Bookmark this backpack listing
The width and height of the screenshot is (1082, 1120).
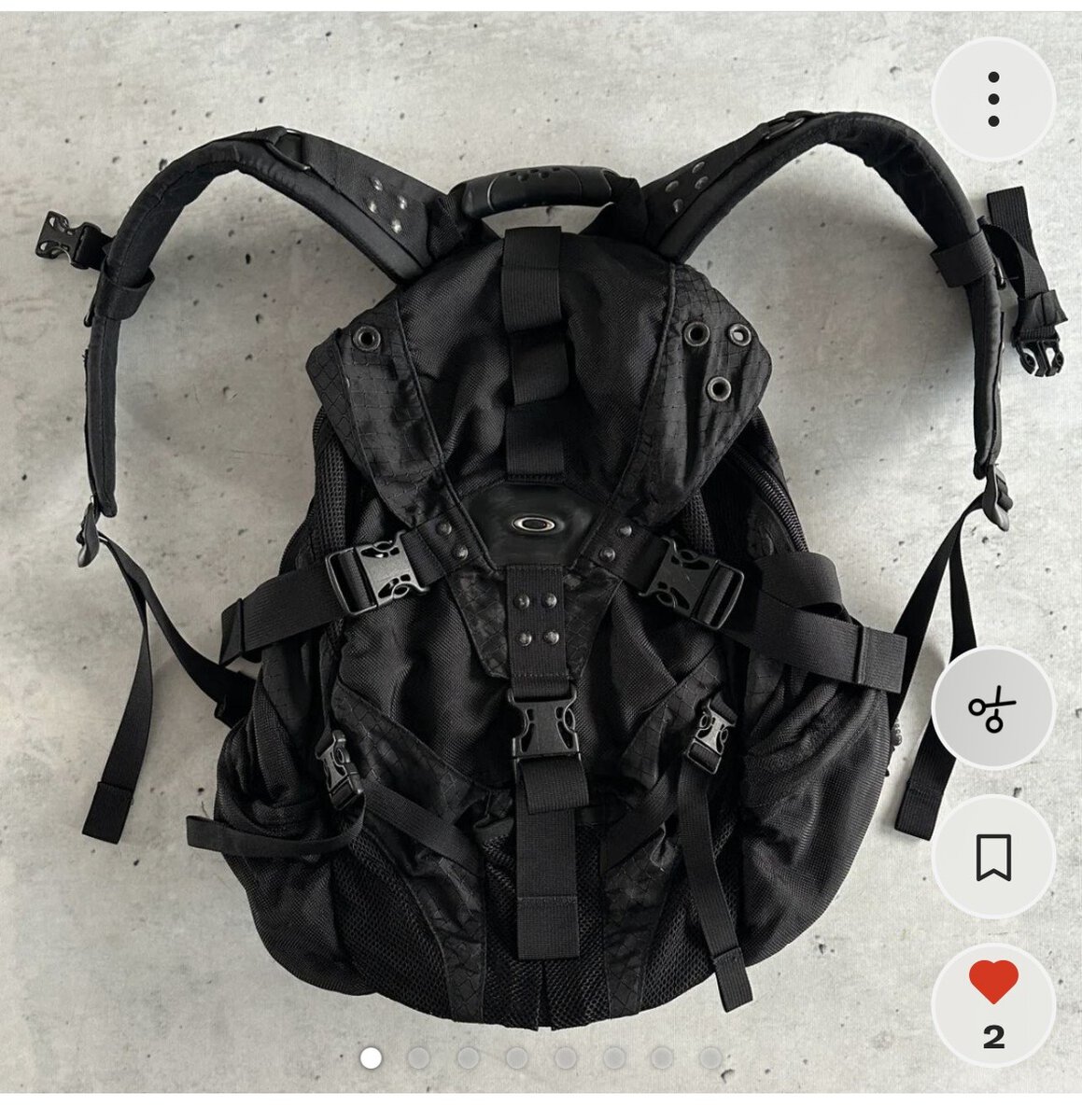[x=993, y=857]
